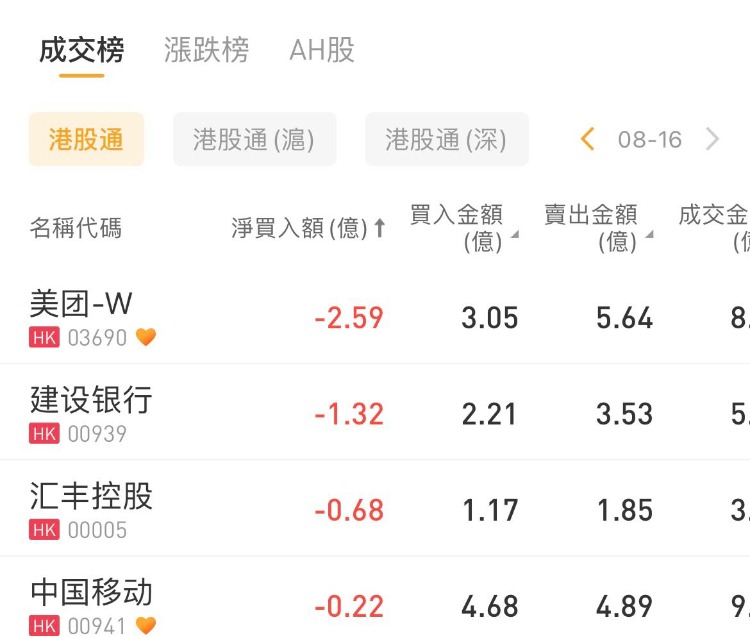
Task: Filter by 港股通(深)
Action: pos(446,139)
